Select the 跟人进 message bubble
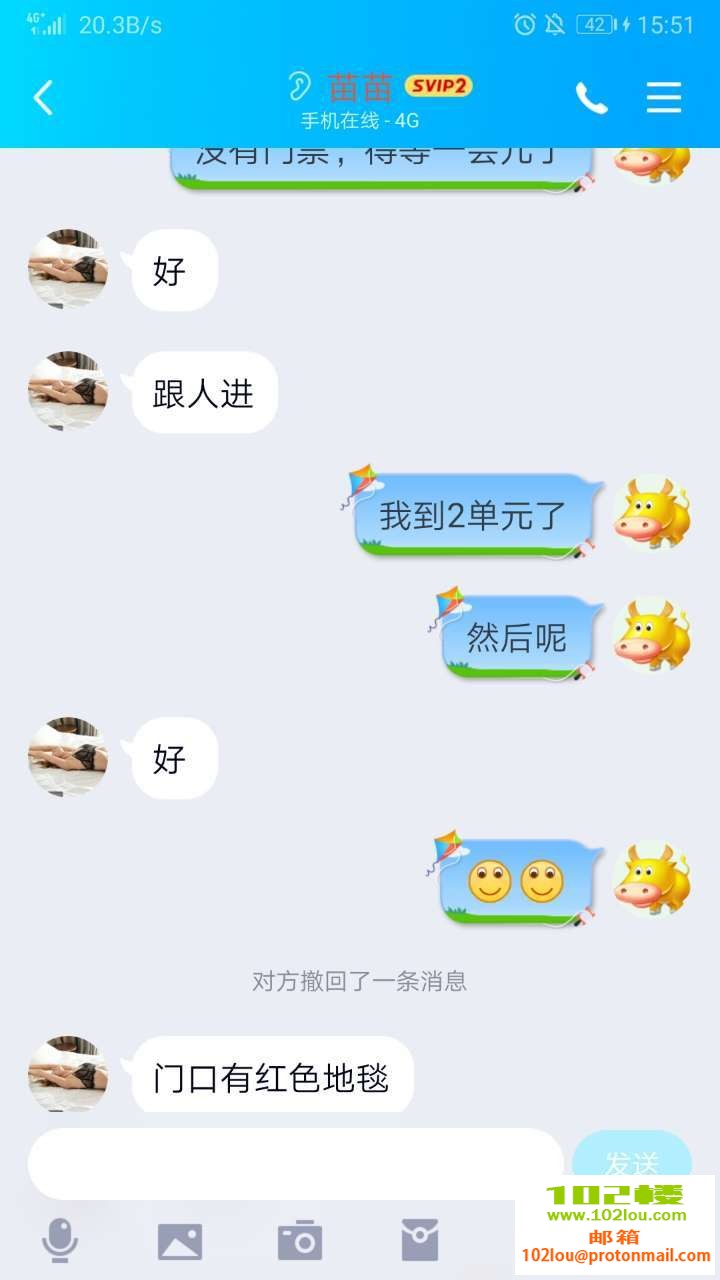 click(203, 393)
